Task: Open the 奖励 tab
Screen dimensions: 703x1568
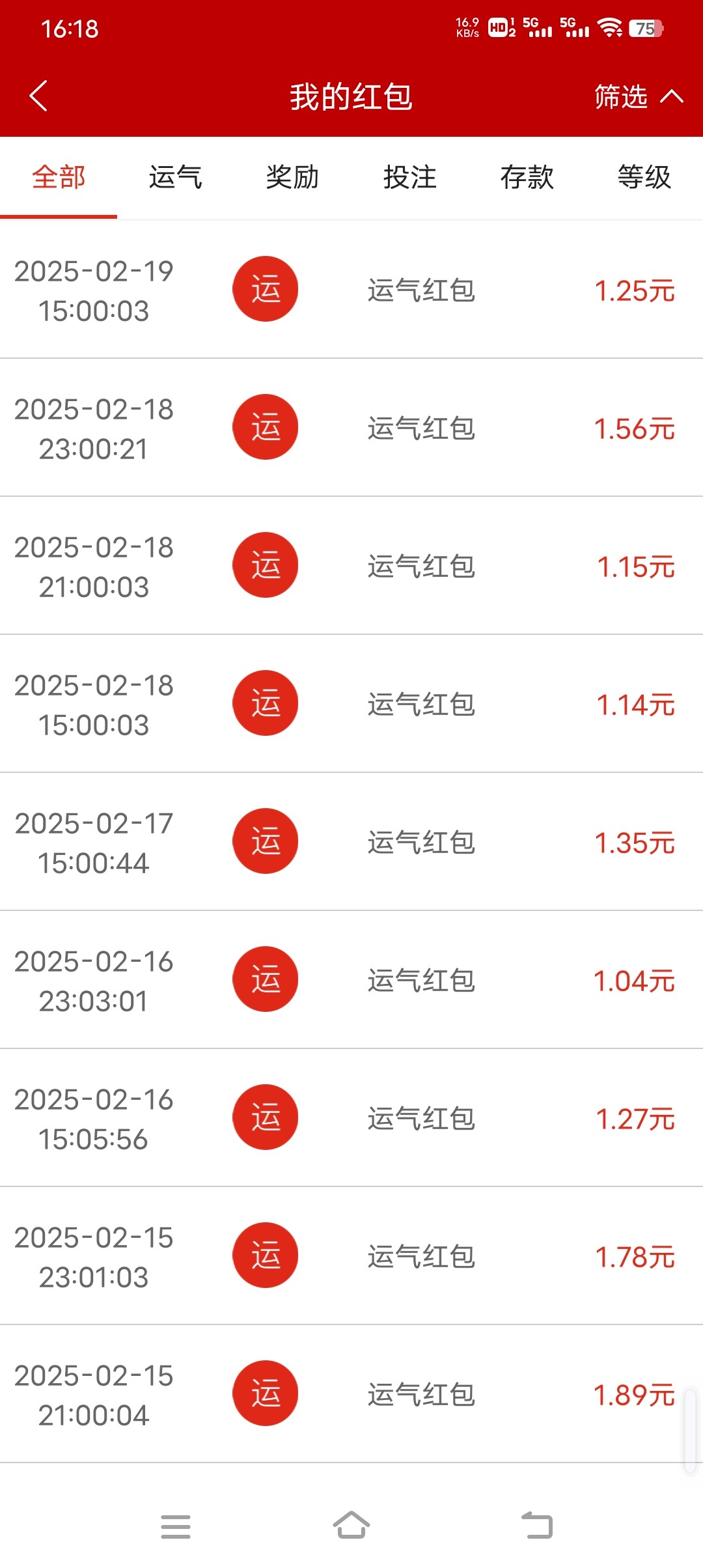Action: point(293,177)
